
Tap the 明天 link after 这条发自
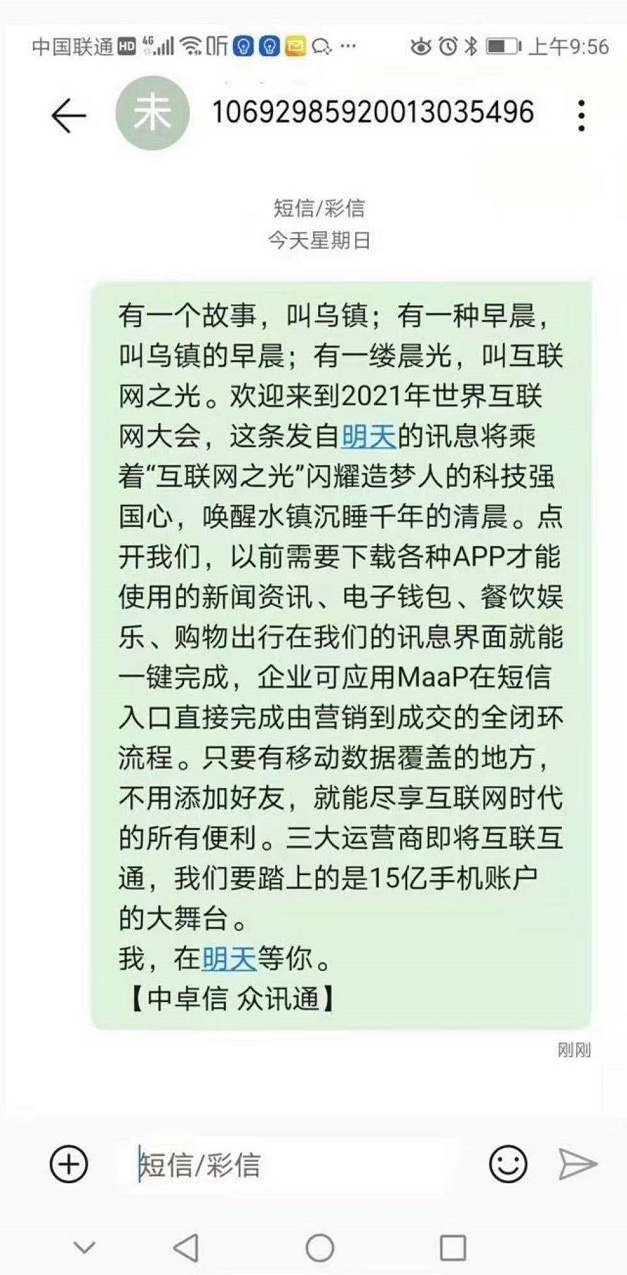[x=370, y=436]
